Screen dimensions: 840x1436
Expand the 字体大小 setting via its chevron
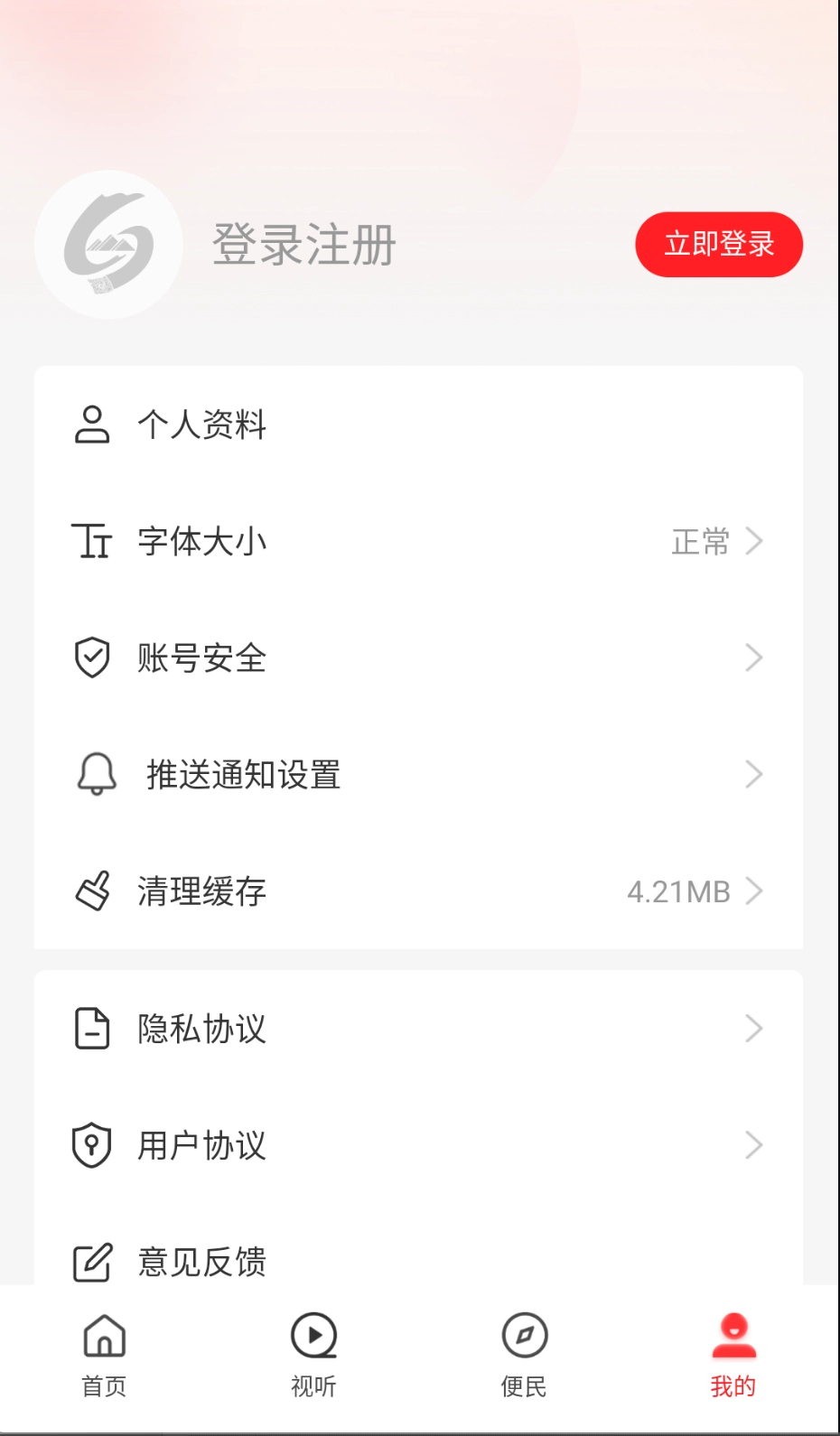click(x=755, y=541)
